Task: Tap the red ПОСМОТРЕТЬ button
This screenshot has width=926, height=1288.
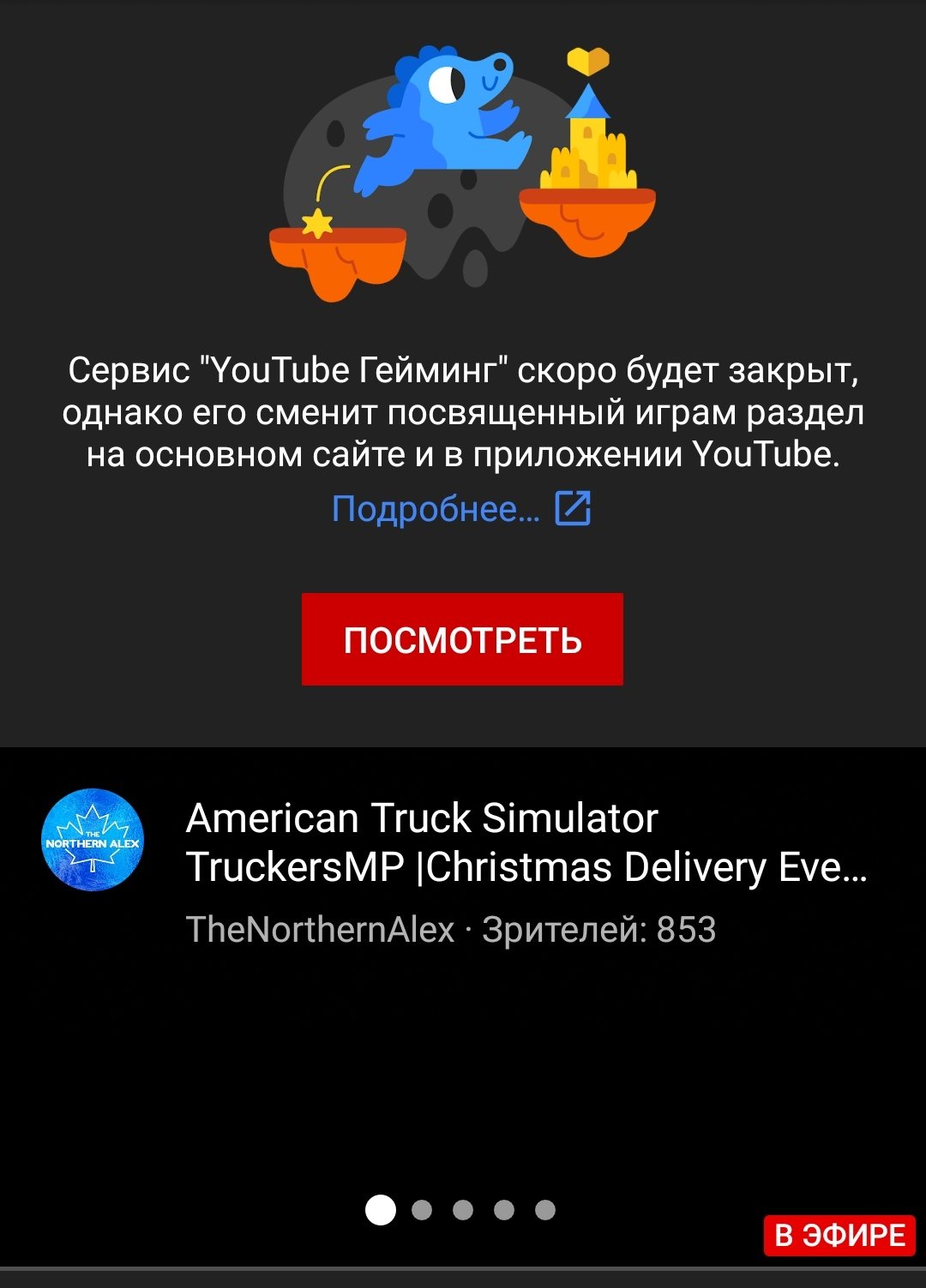Action: pyautogui.click(x=462, y=639)
